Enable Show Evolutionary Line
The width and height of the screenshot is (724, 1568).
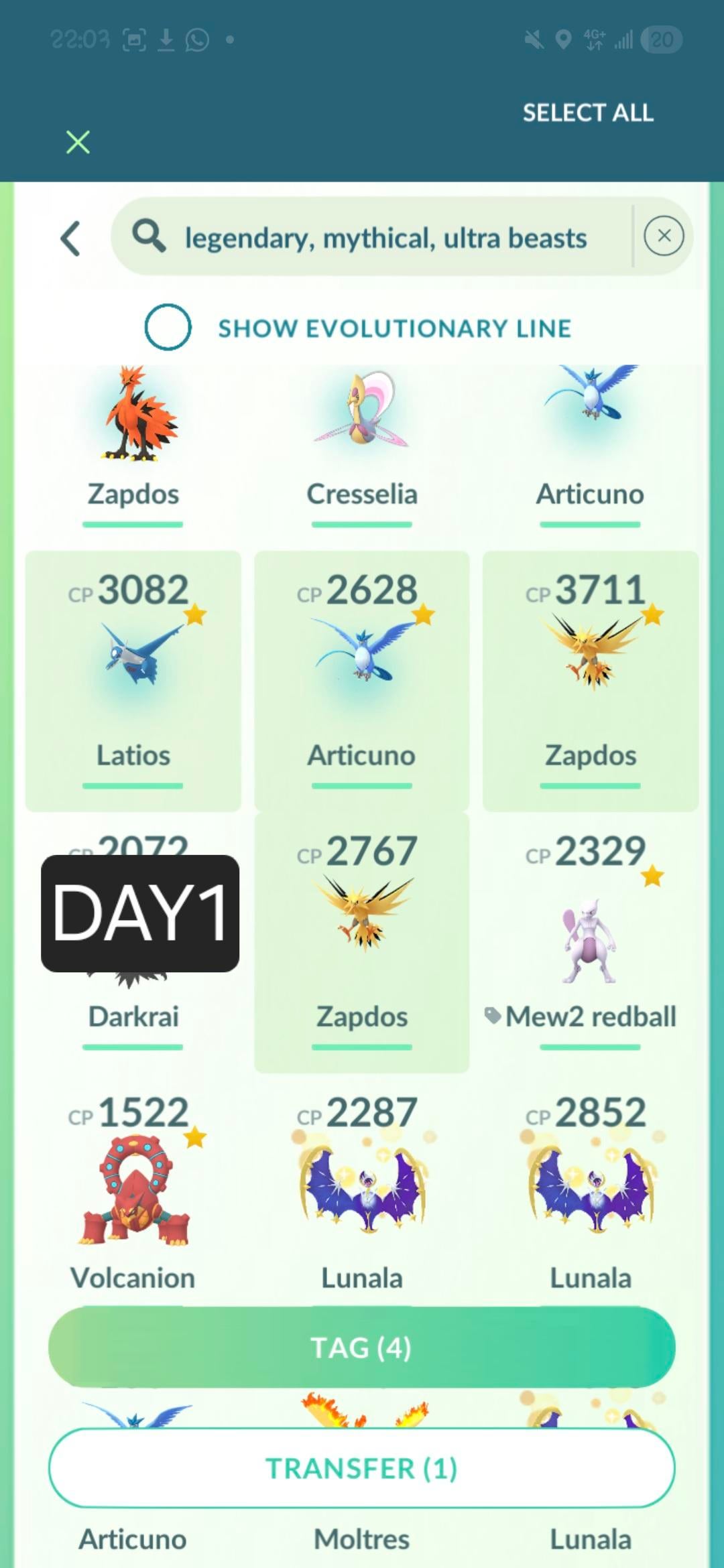168,327
